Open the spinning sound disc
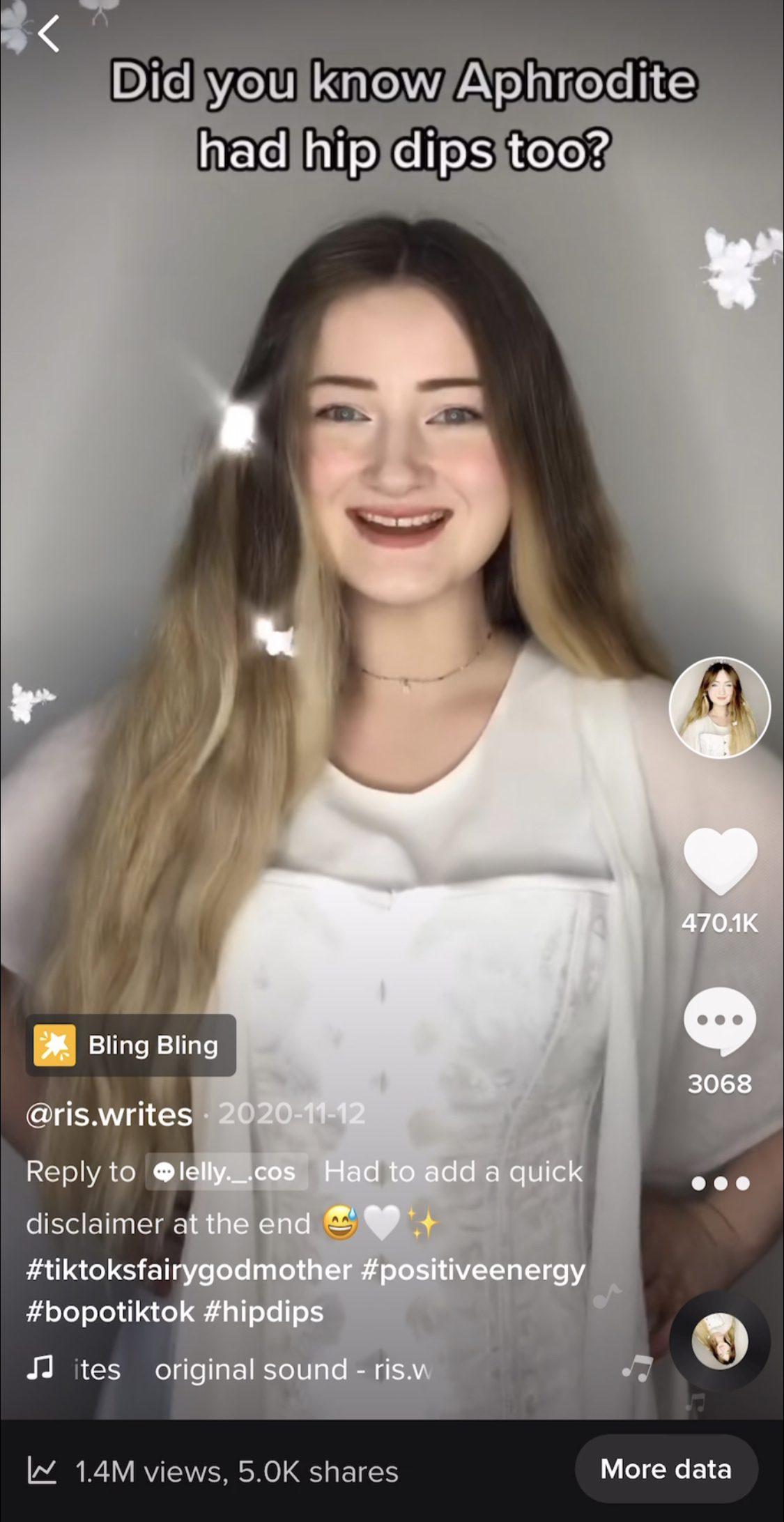This screenshot has width=784, height=1522. tap(720, 1342)
